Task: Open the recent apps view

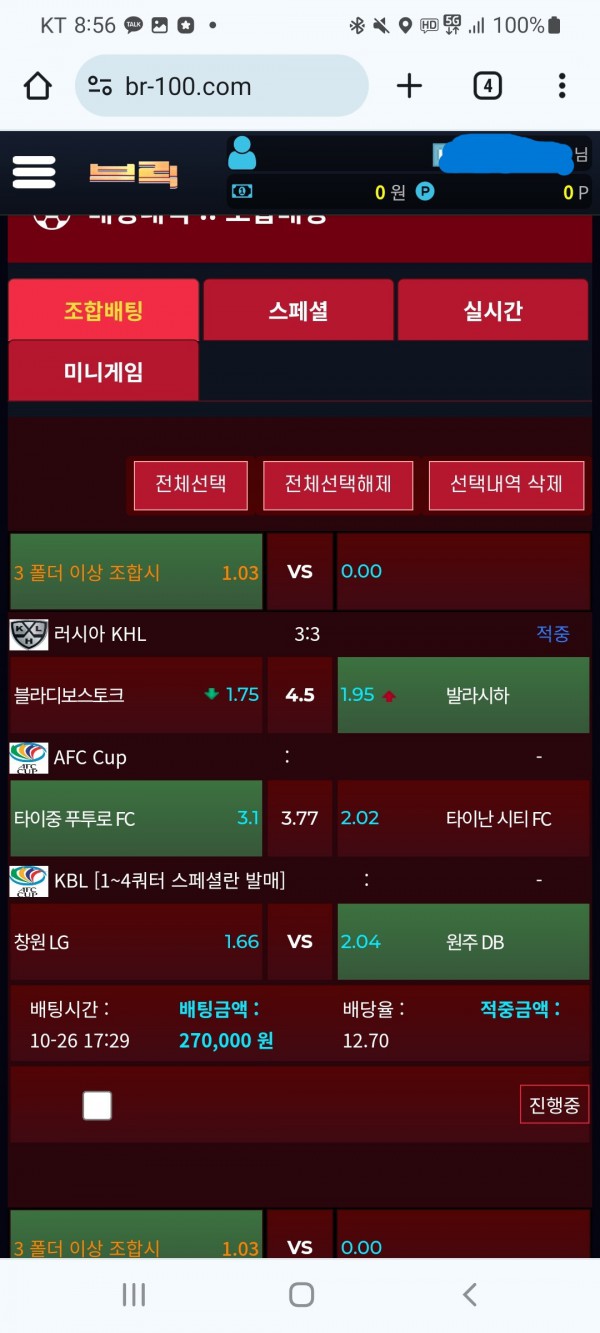Action: [133, 1295]
